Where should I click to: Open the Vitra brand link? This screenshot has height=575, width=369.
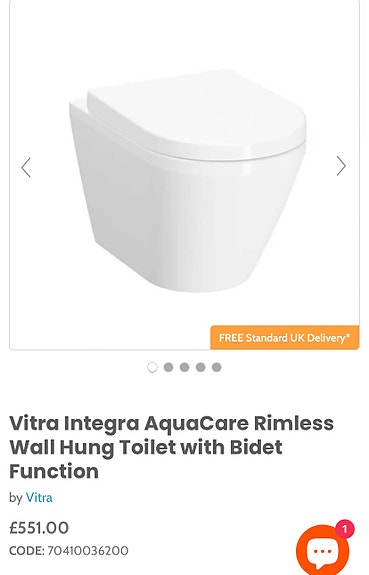click(39, 498)
